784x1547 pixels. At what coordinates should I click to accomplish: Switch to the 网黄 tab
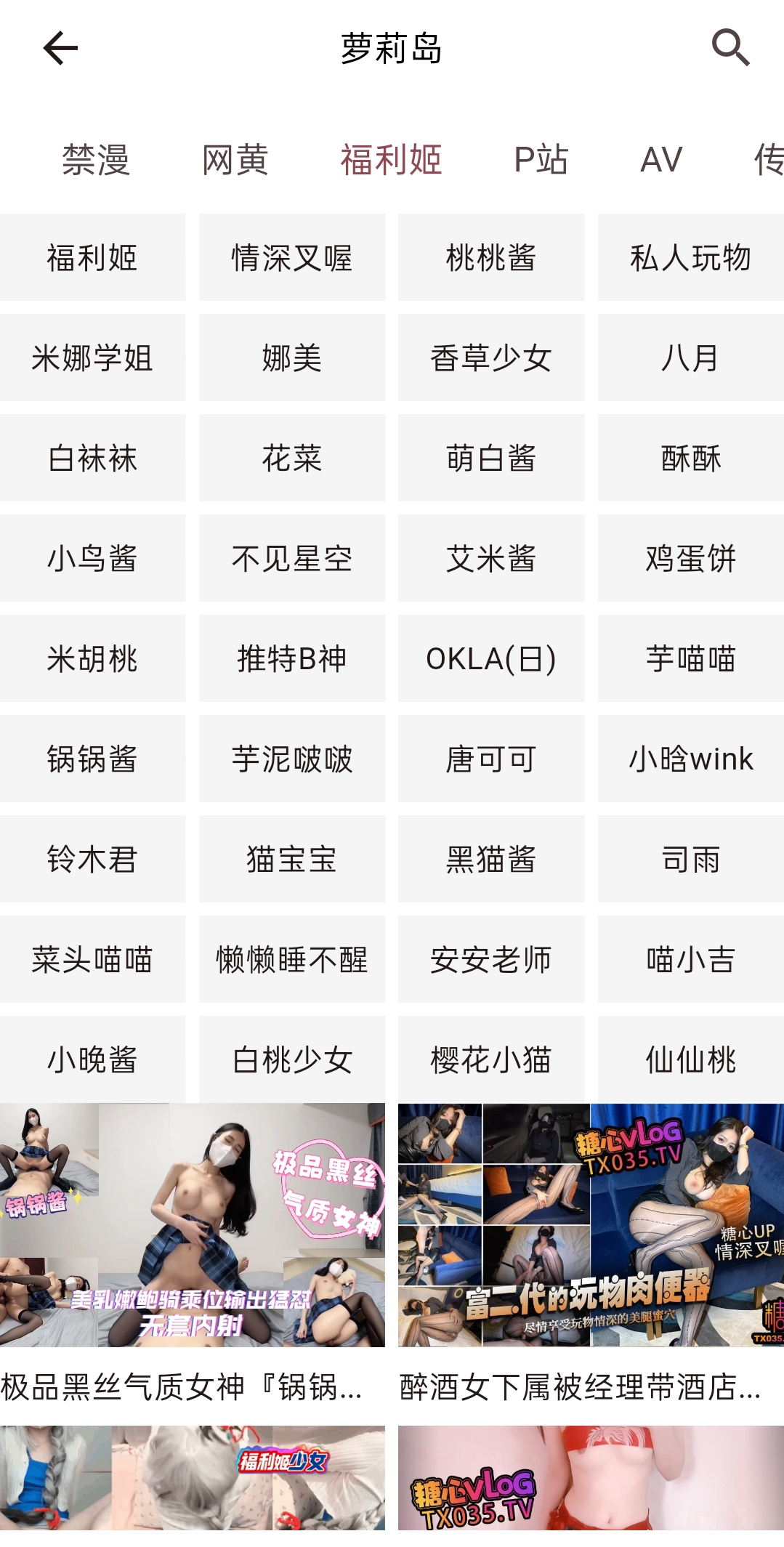[x=235, y=160]
